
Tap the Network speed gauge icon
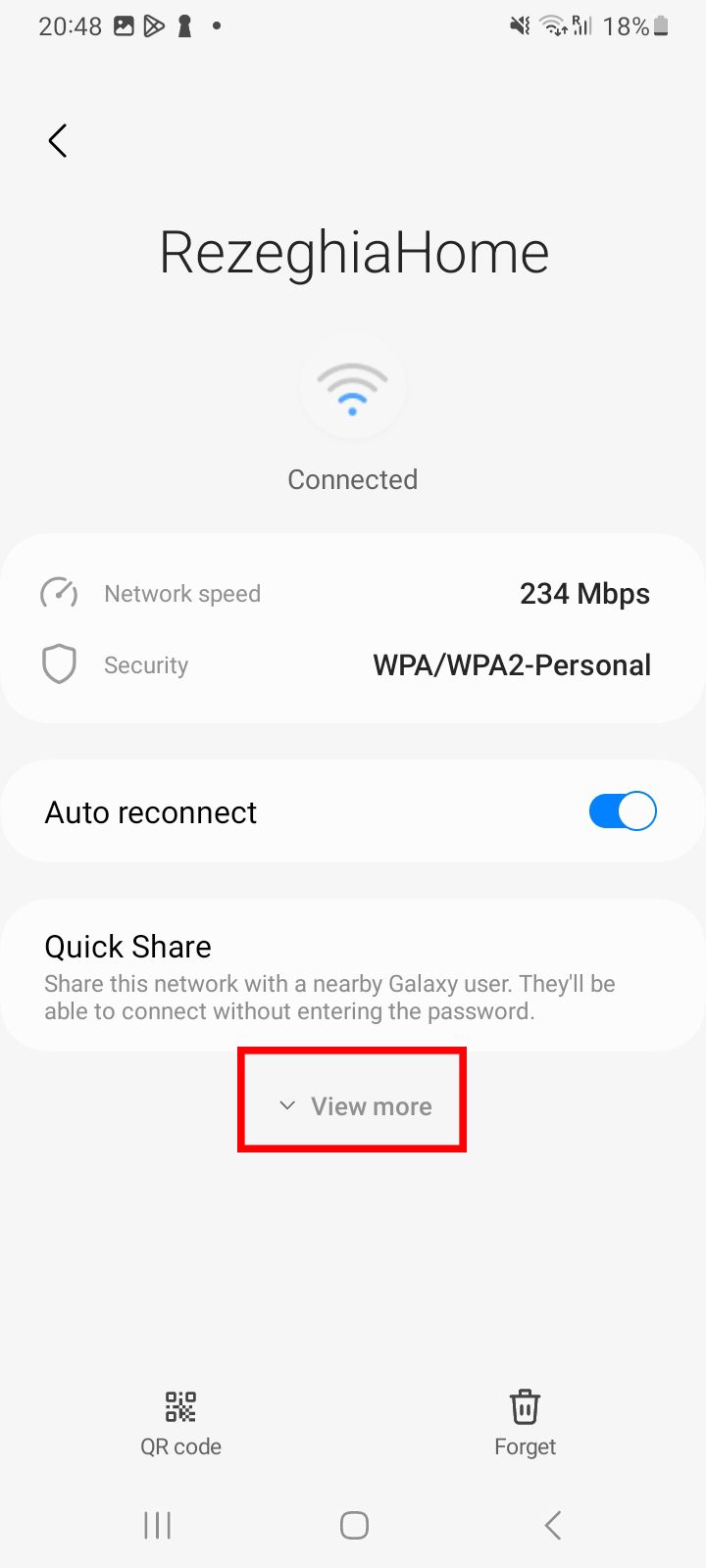59,593
